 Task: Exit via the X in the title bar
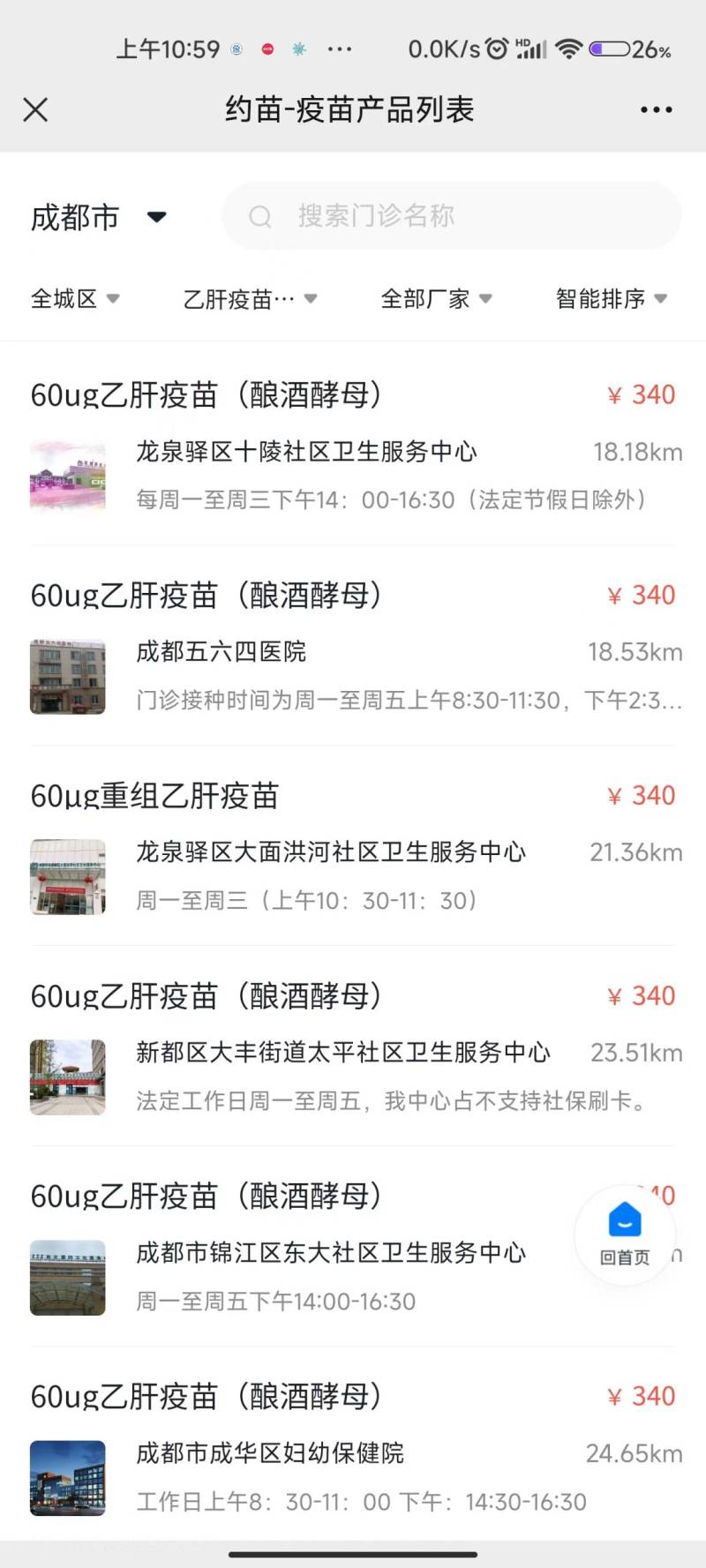(35, 109)
